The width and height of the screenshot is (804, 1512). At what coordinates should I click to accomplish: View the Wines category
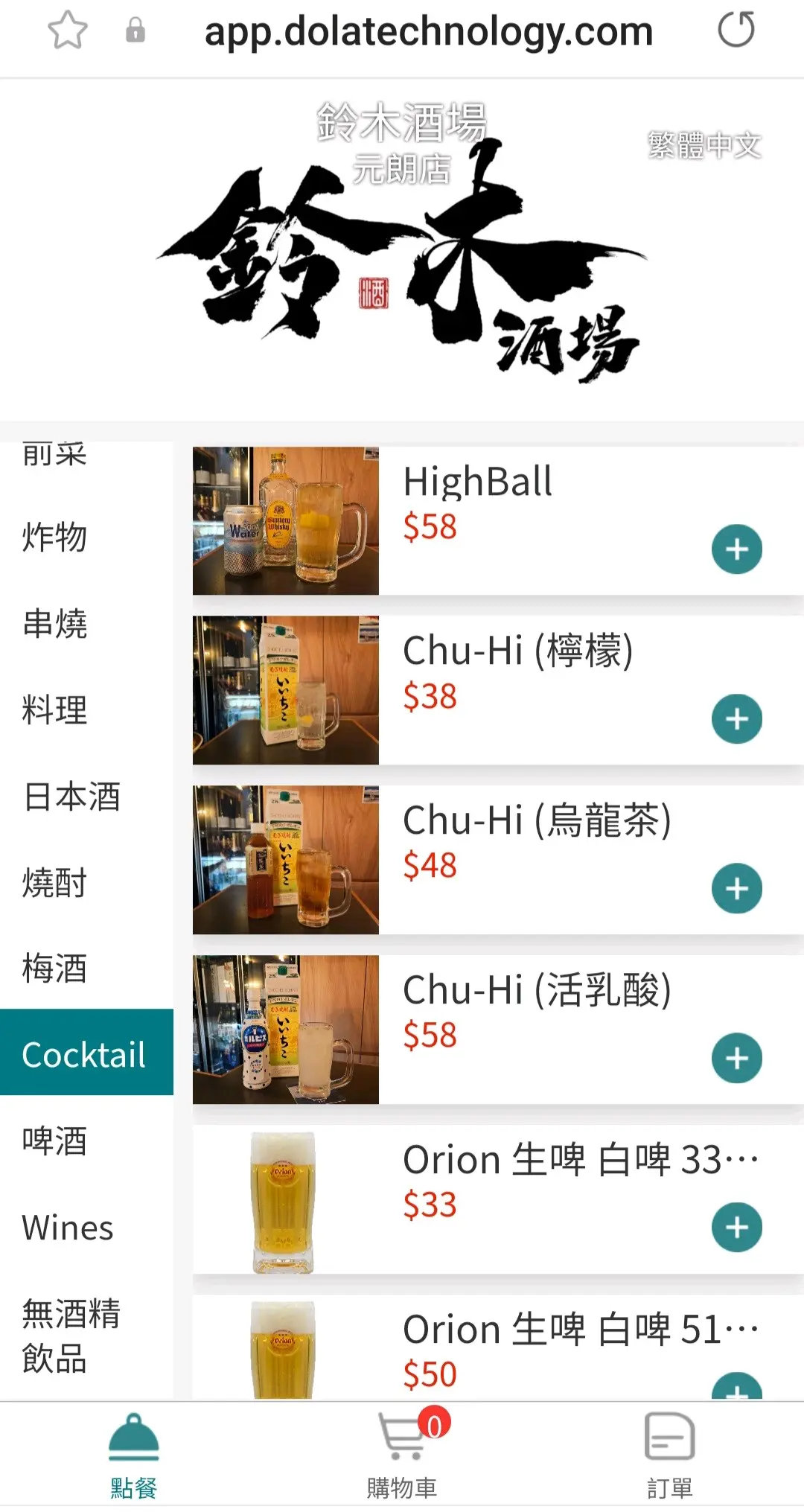tap(68, 1228)
